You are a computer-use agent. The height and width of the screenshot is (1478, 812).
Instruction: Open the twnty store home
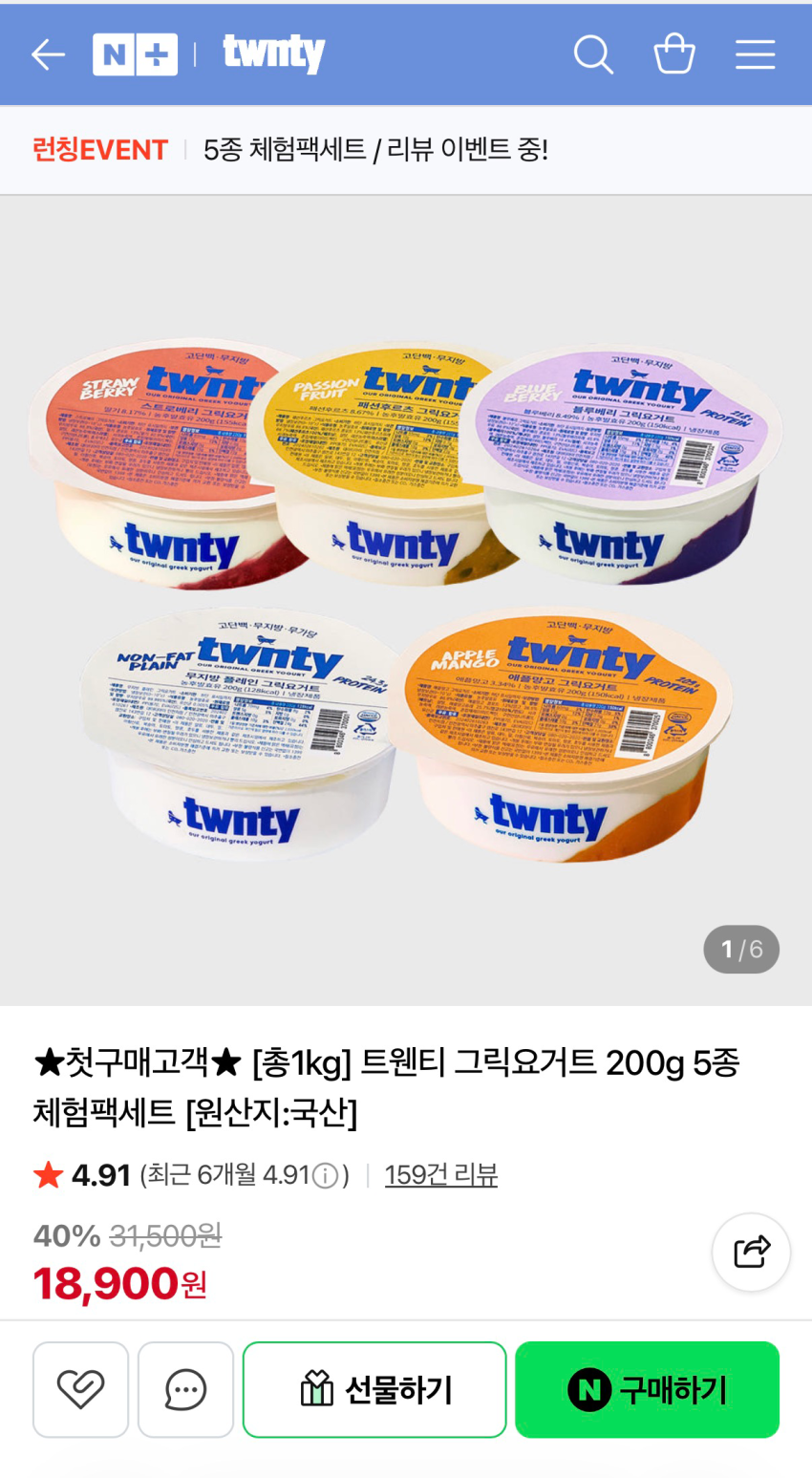(274, 54)
